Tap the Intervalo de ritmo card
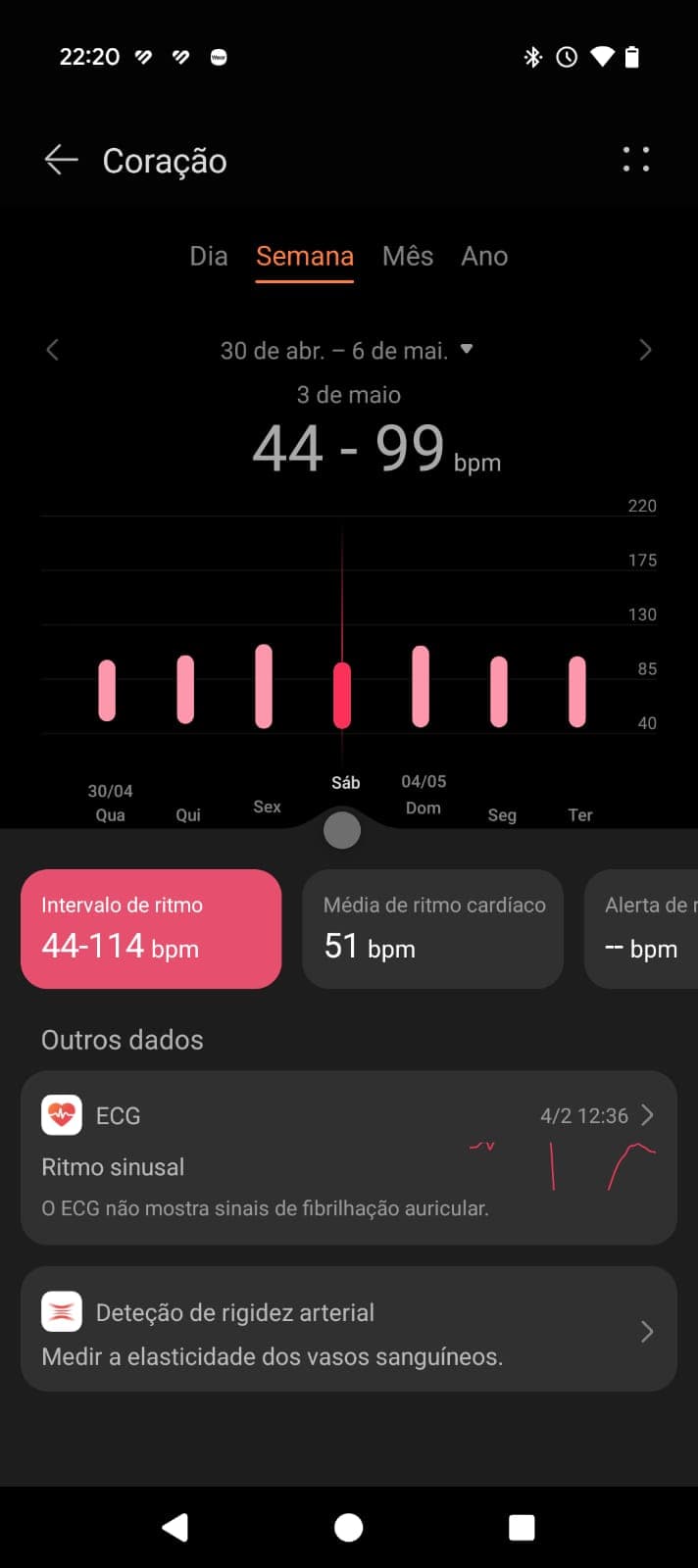The height and width of the screenshot is (1568, 698). pos(151,928)
